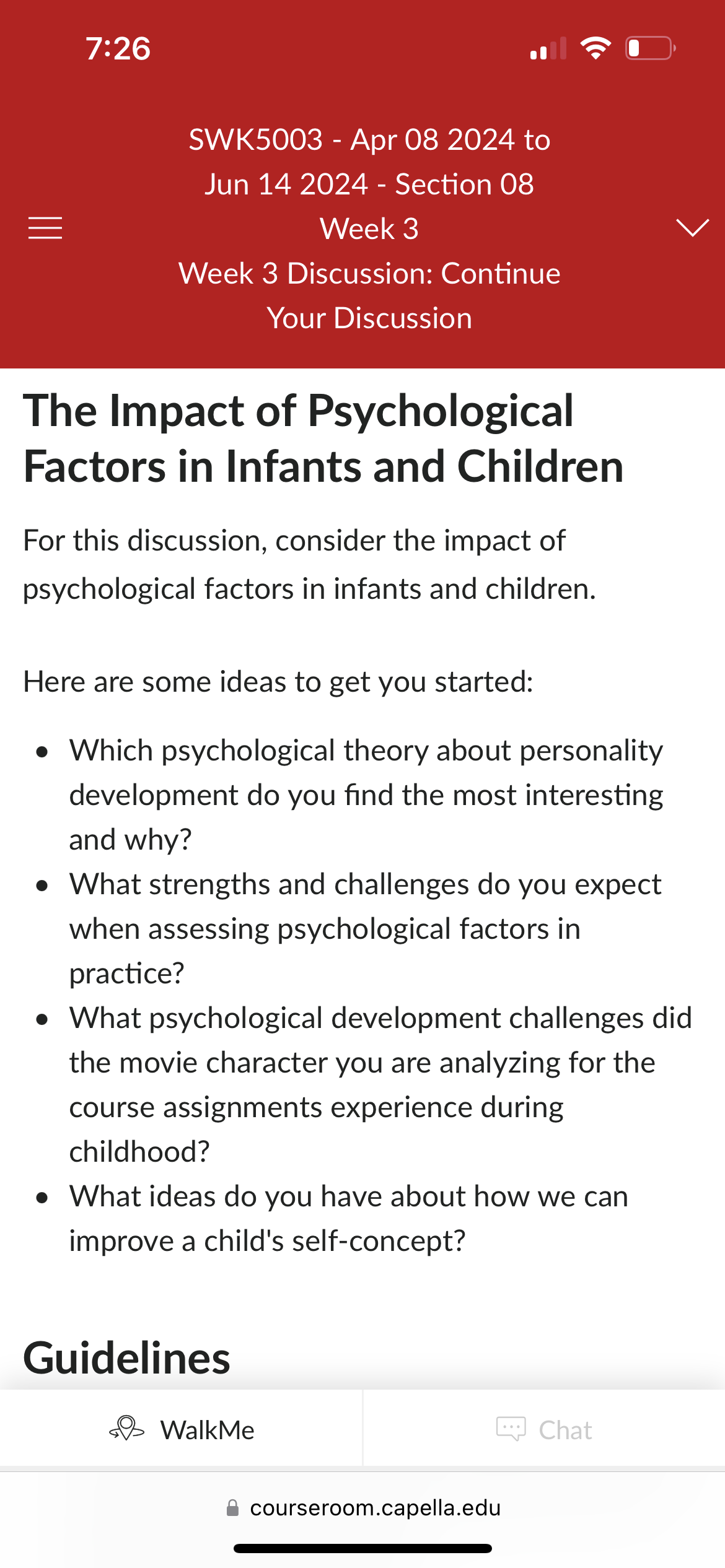
Task: Open the Chat panel
Action: (544, 1430)
